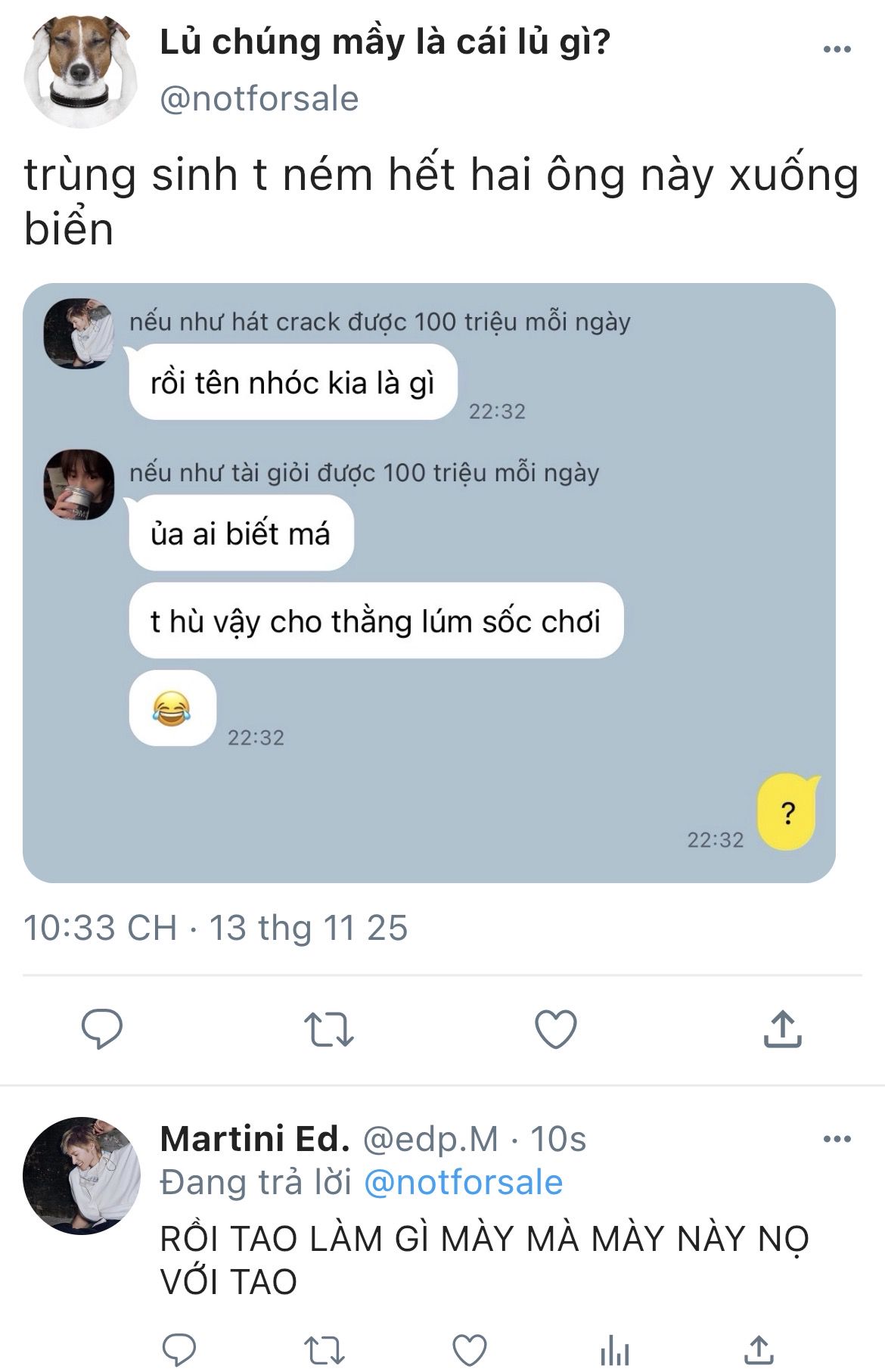The image size is (885, 1372).
Task: View analytics for Martini Ed.'s reply
Action: coord(614,1349)
